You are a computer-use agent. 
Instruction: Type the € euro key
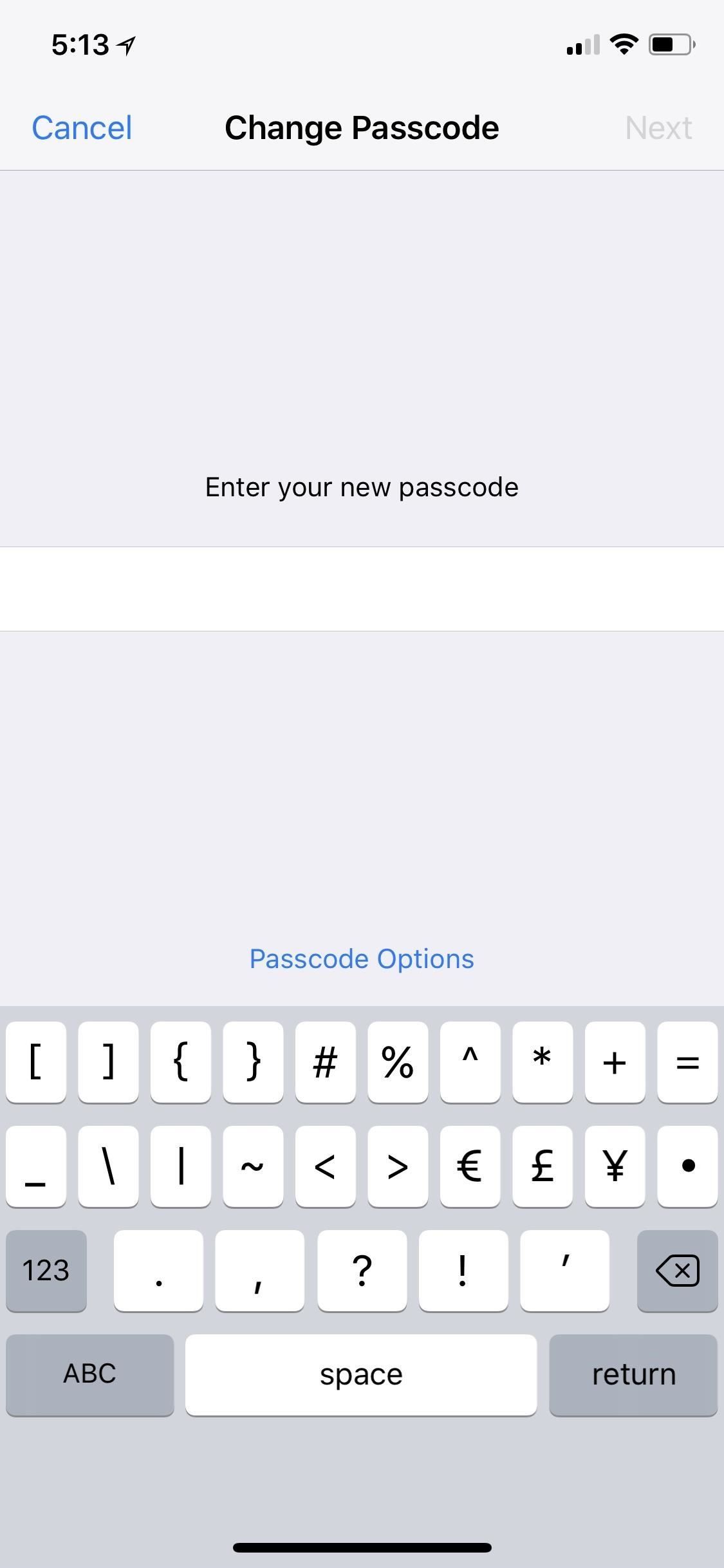[470, 1166]
